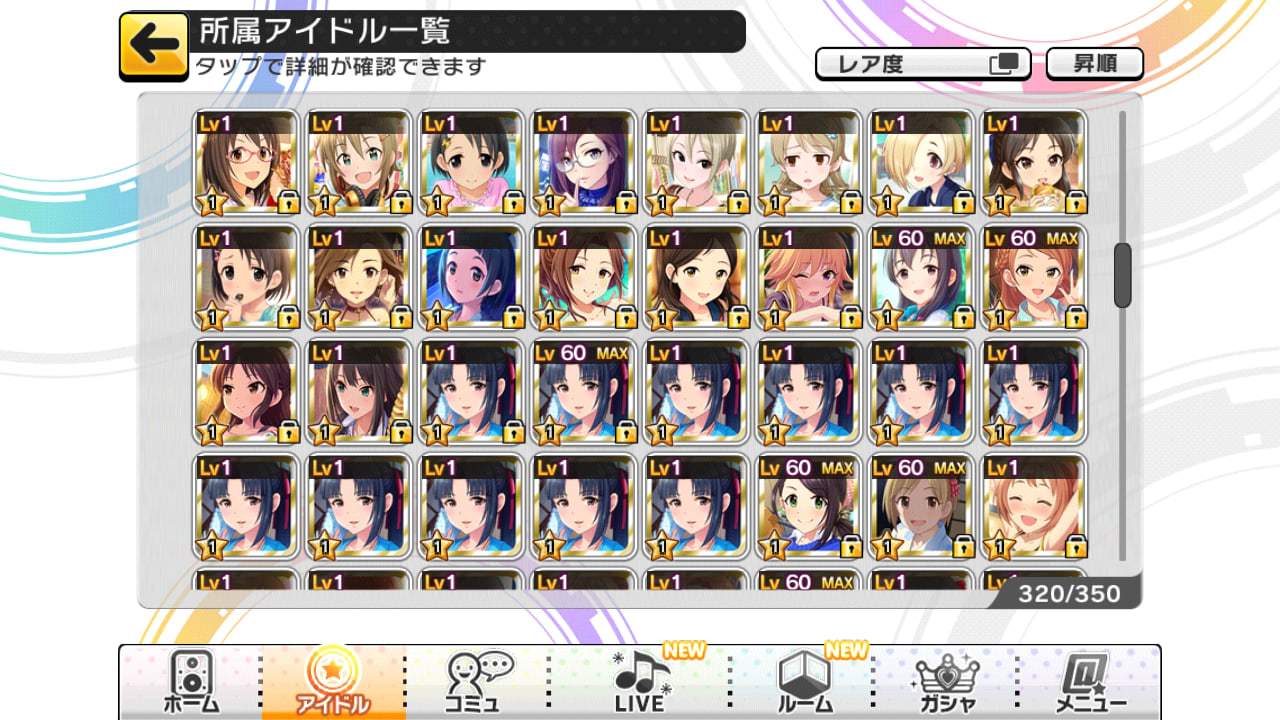Open the レア度 sort filter
1280x720 pixels.
923,64
